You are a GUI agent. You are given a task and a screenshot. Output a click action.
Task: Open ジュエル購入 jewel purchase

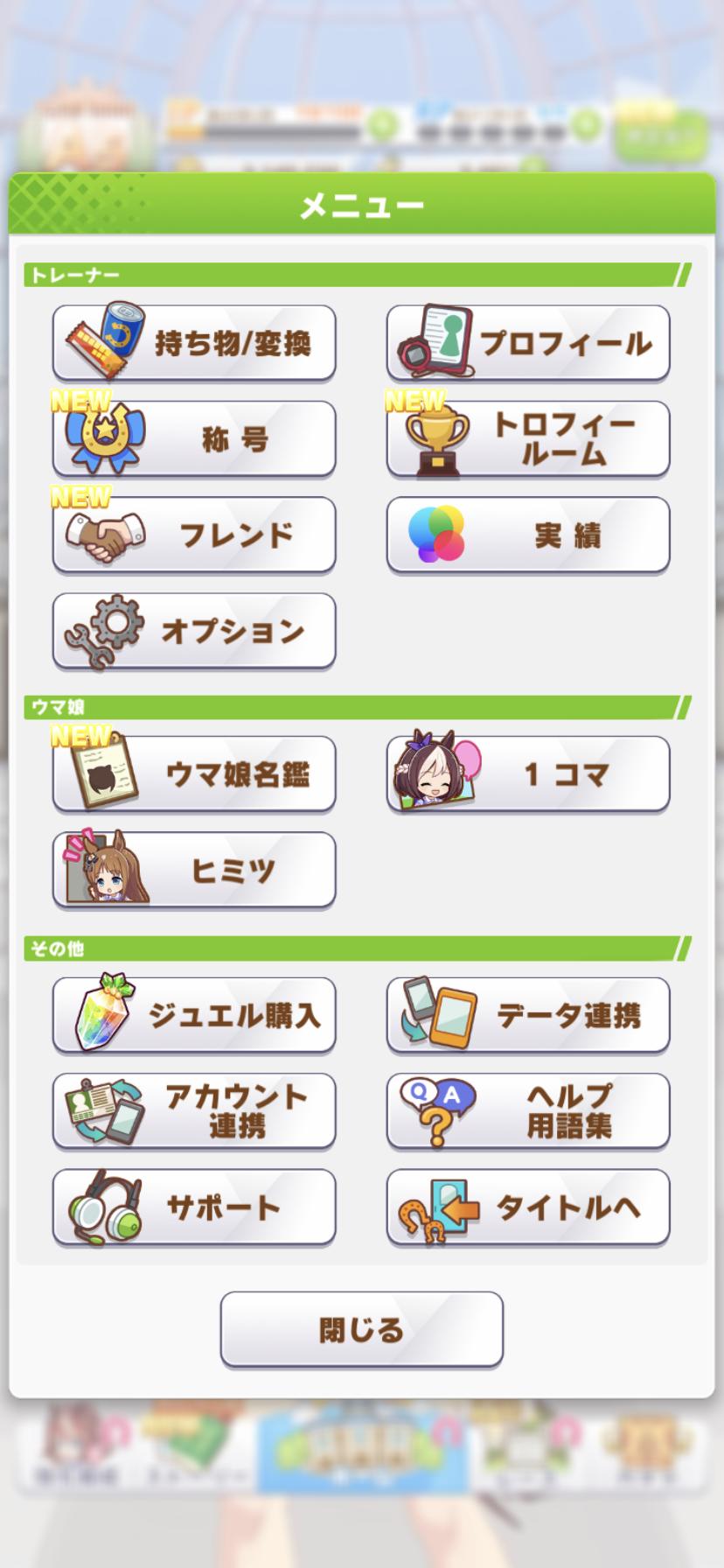click(x=194, y=1015)
